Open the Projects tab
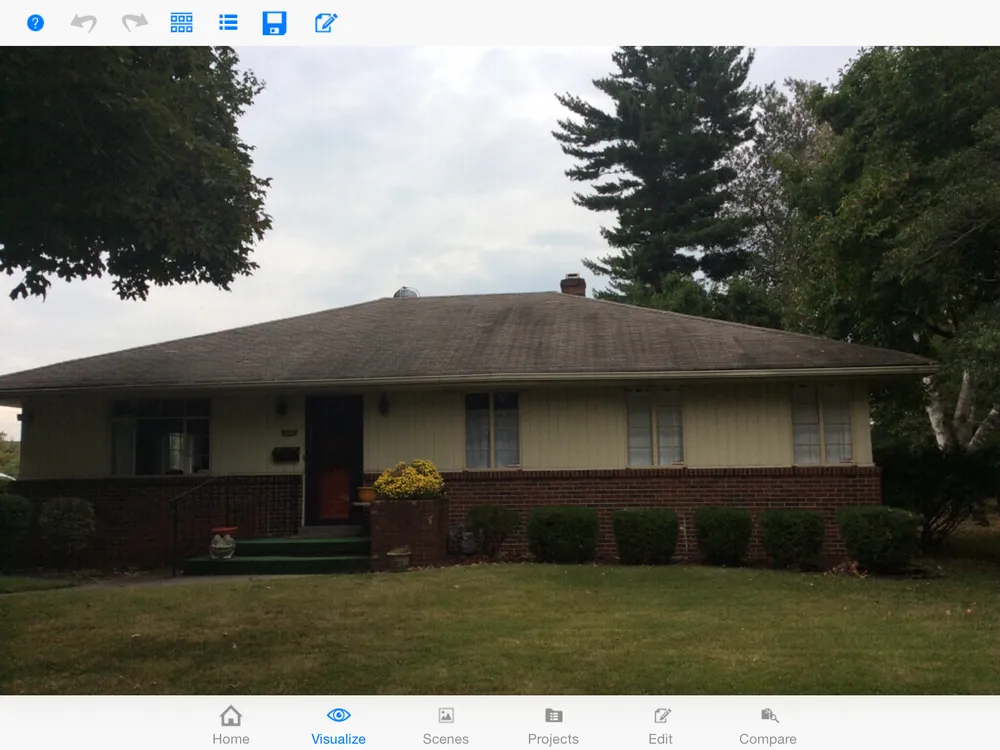This screenshot has height=750, width=1000. pos(553,725)
